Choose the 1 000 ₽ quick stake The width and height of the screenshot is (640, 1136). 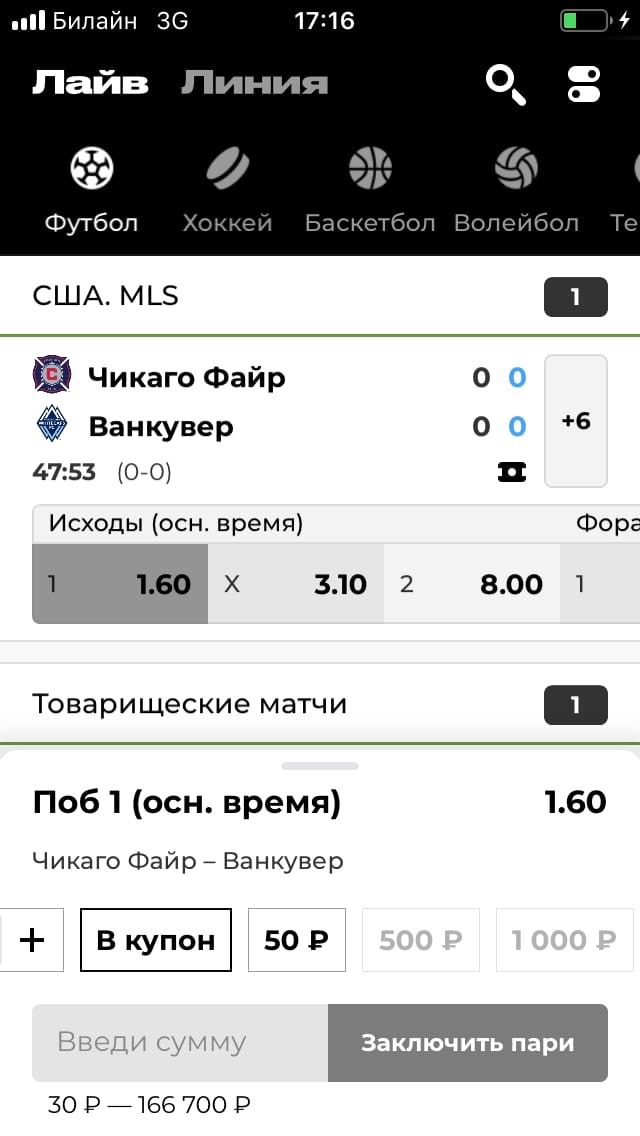pos(564,940)
